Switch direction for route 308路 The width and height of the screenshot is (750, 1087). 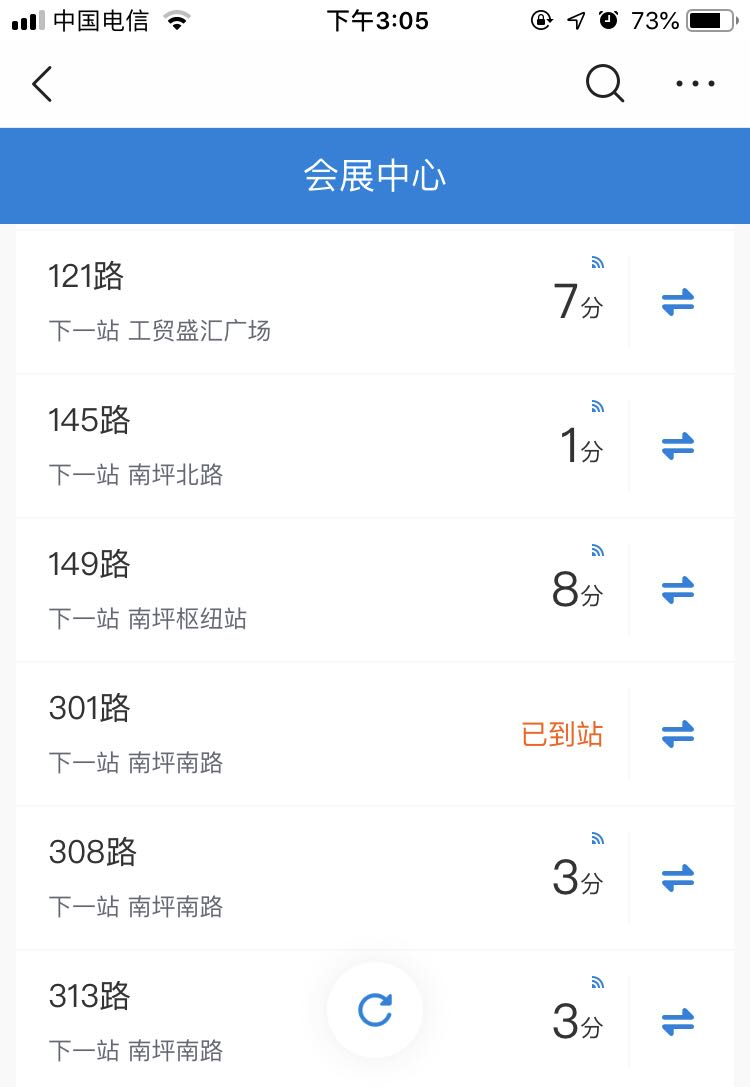pos(679,878)
